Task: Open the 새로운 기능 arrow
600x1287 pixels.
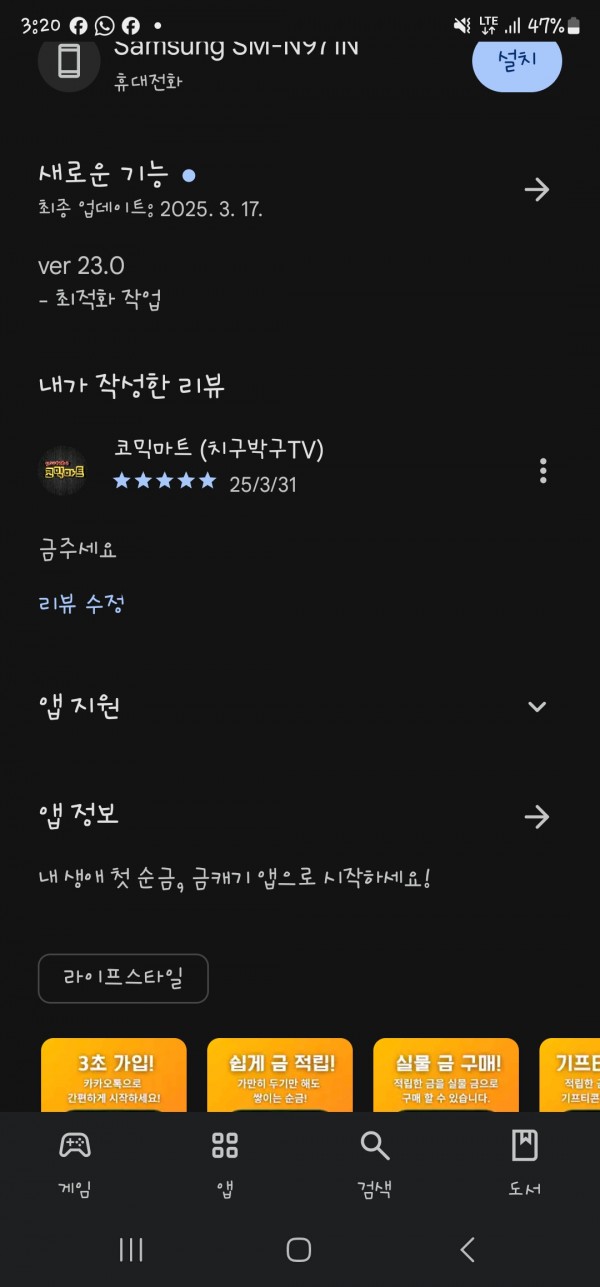Action: [537, 190]
